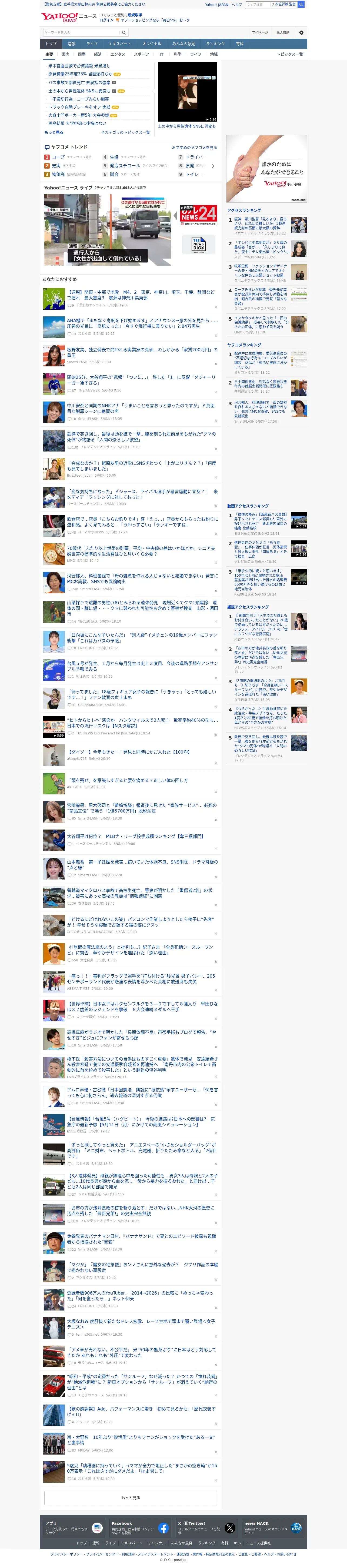Open the コープ trending keyword
The image size is (347, 1568).
point(58,157)
